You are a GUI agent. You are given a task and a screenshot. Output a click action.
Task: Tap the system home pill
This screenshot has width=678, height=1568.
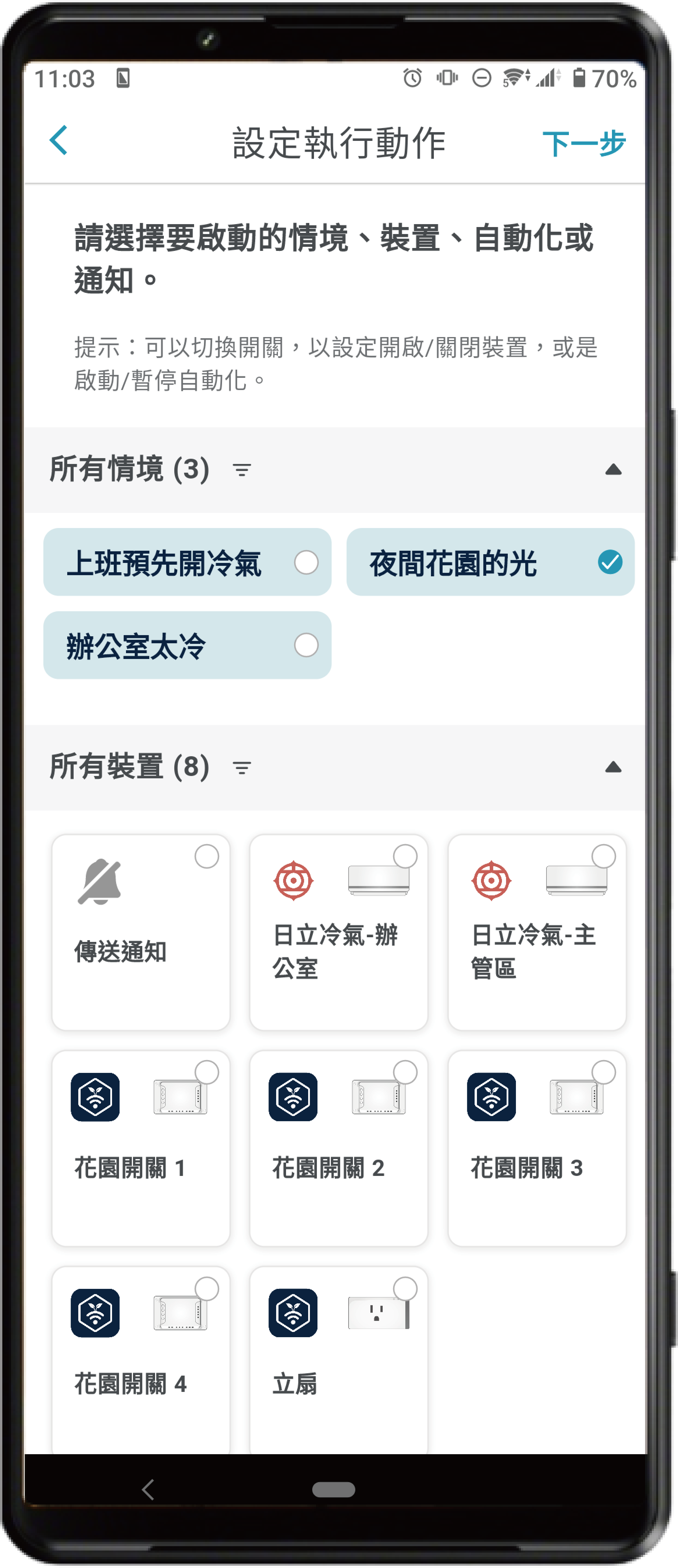click(x=333, y=1489)
